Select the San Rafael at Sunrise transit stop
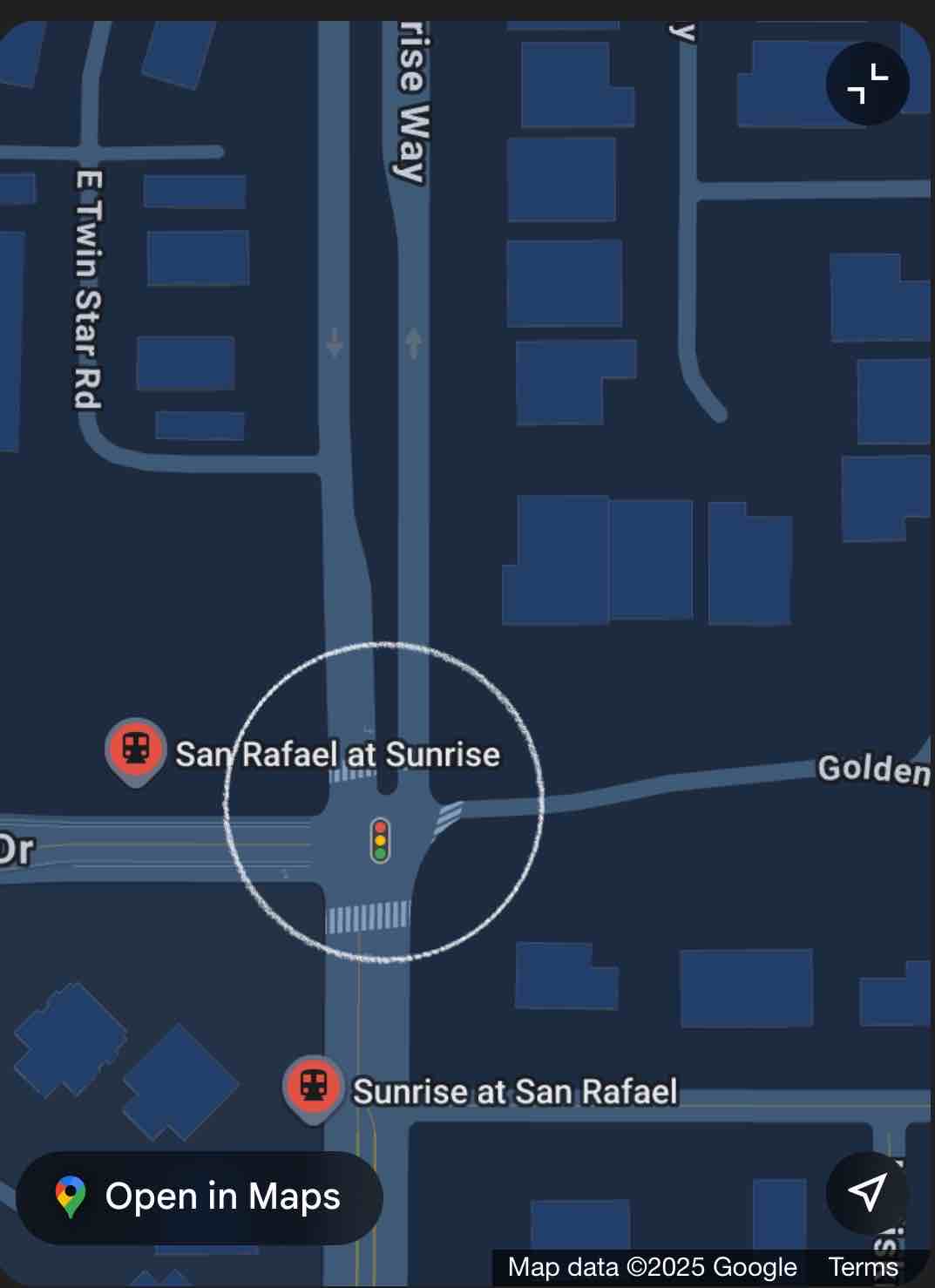This screenshot has height=1288, width=935. pos(135,749)
